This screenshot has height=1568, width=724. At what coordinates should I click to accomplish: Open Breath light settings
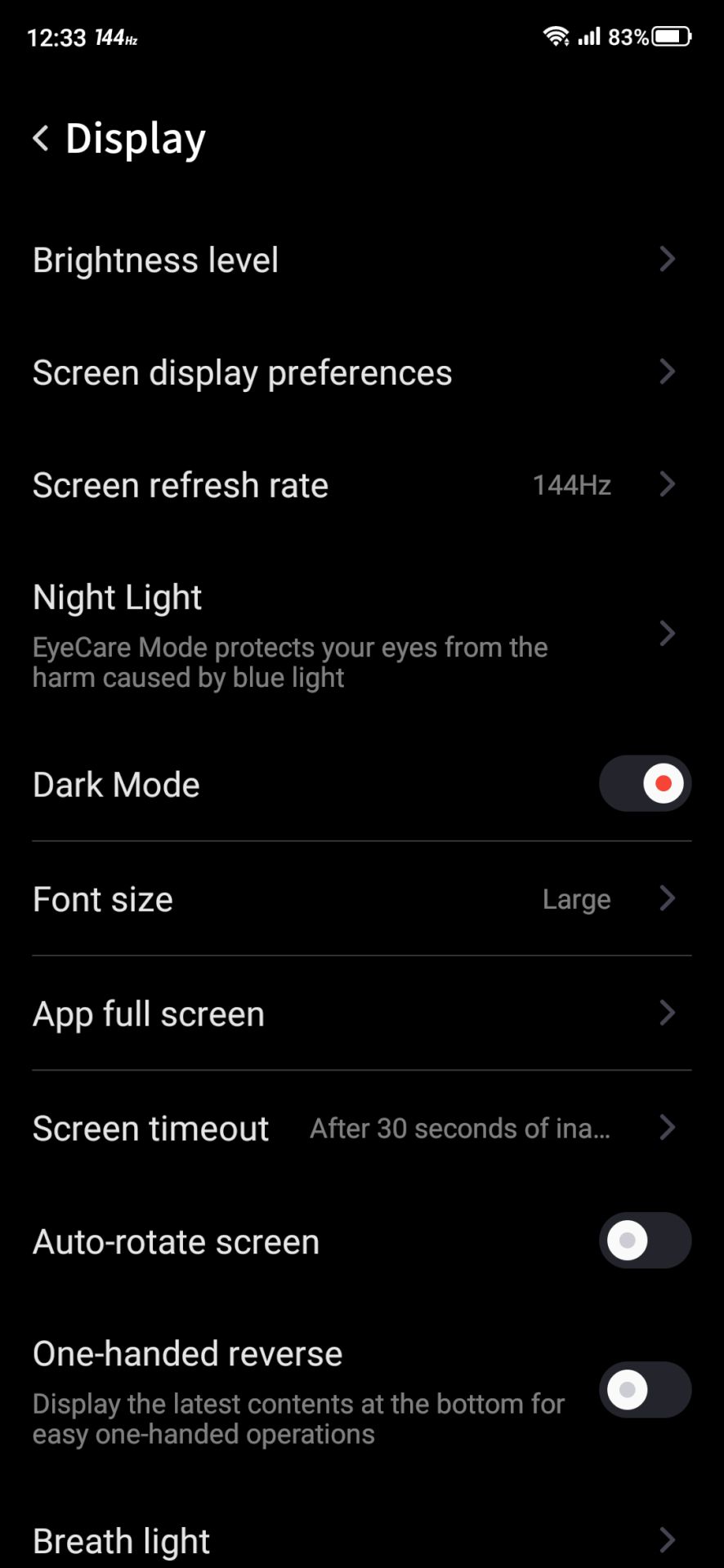[x=362, y=1540]
